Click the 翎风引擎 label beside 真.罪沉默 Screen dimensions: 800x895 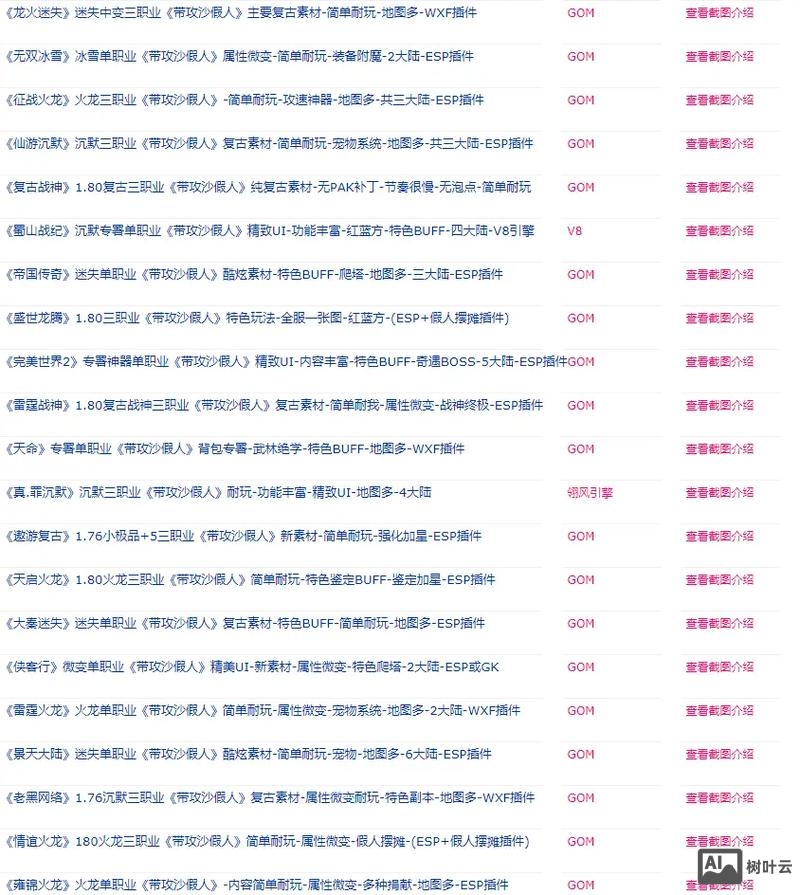point(589,492)
